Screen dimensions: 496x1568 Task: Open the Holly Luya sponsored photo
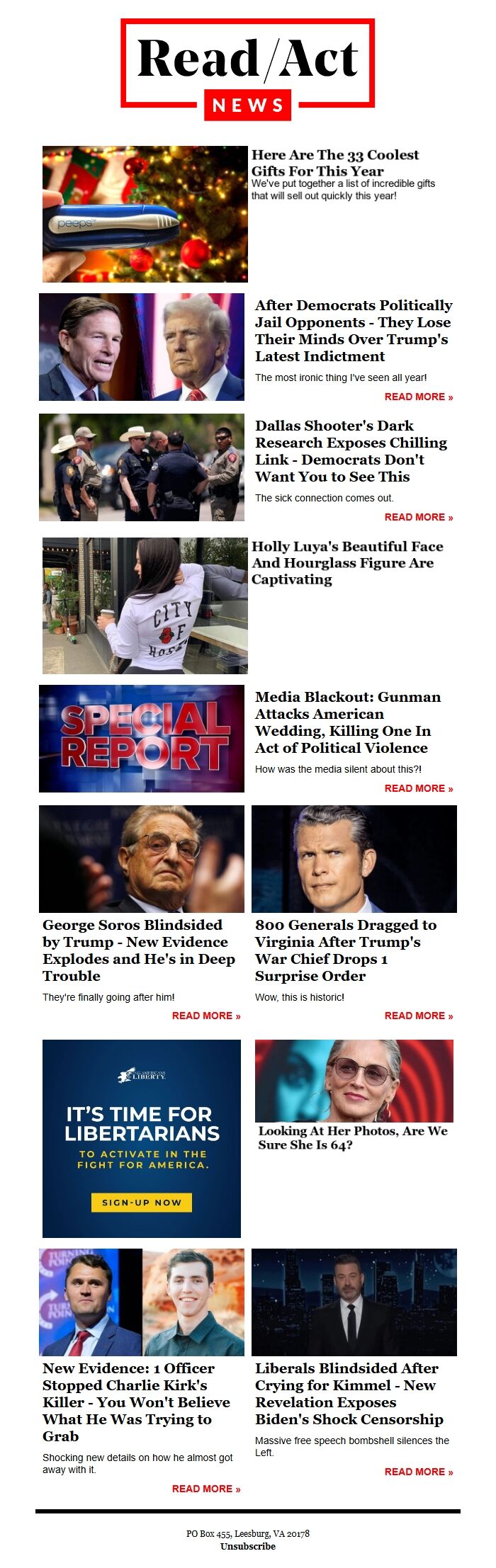(145, 605)
